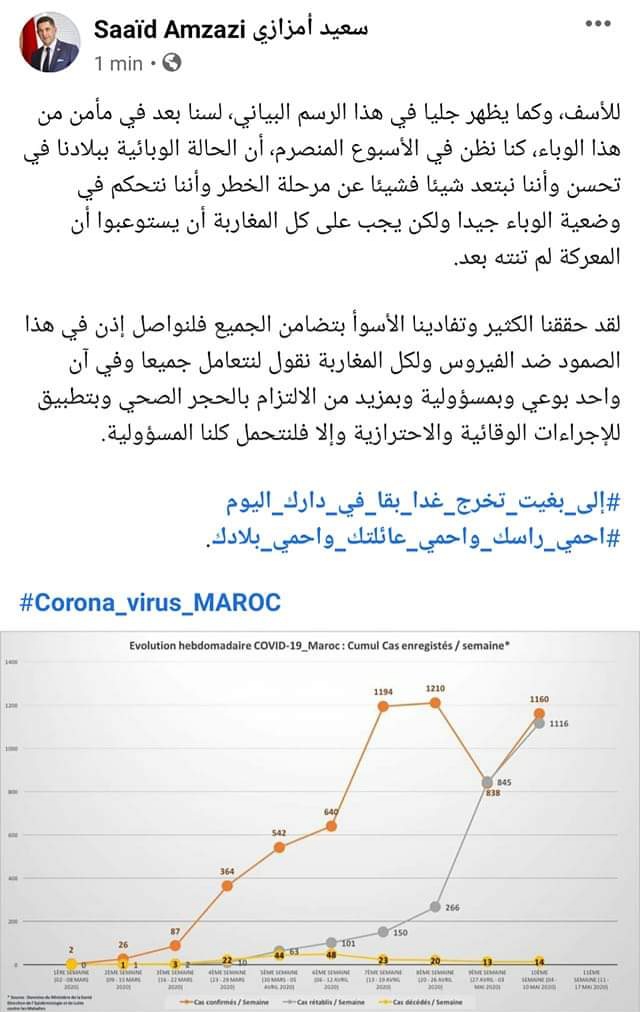The width and height of the screenshot is (640, 1012).
Task: Open Saaïd Amzazi's profile picture
Action: pos(47,44)
